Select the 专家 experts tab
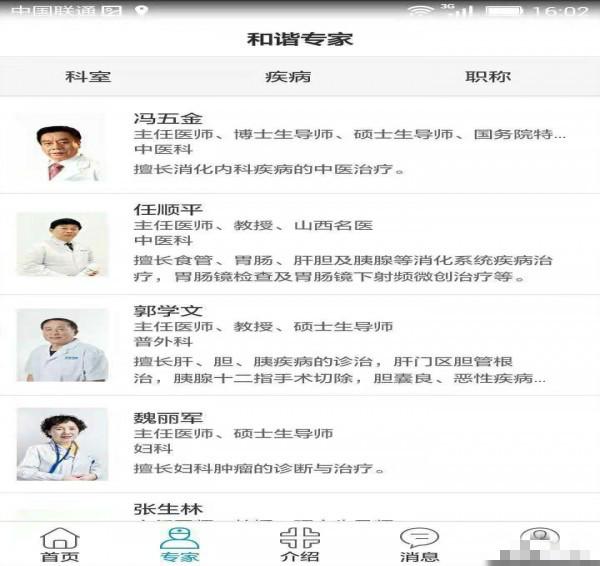 tap(180, 545)
